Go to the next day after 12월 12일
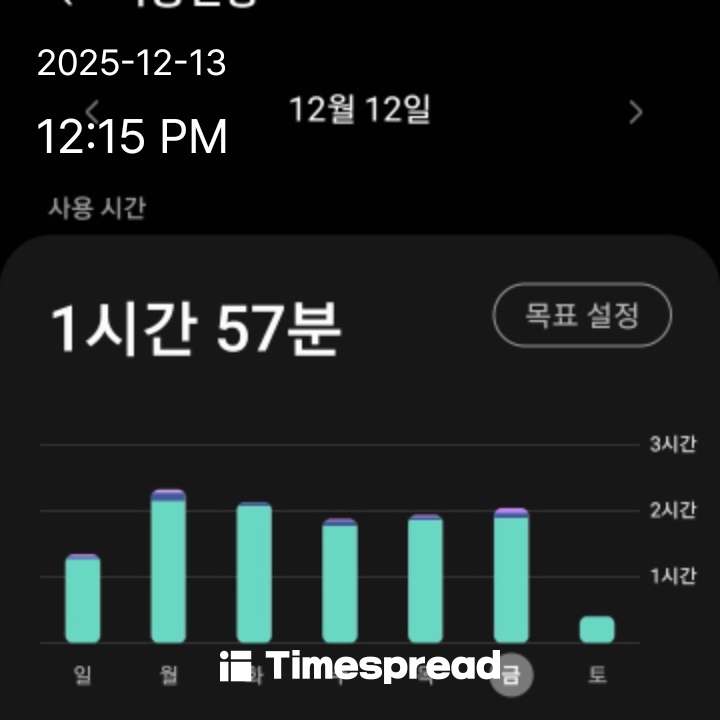720x720 pixels. coord(635,112)
